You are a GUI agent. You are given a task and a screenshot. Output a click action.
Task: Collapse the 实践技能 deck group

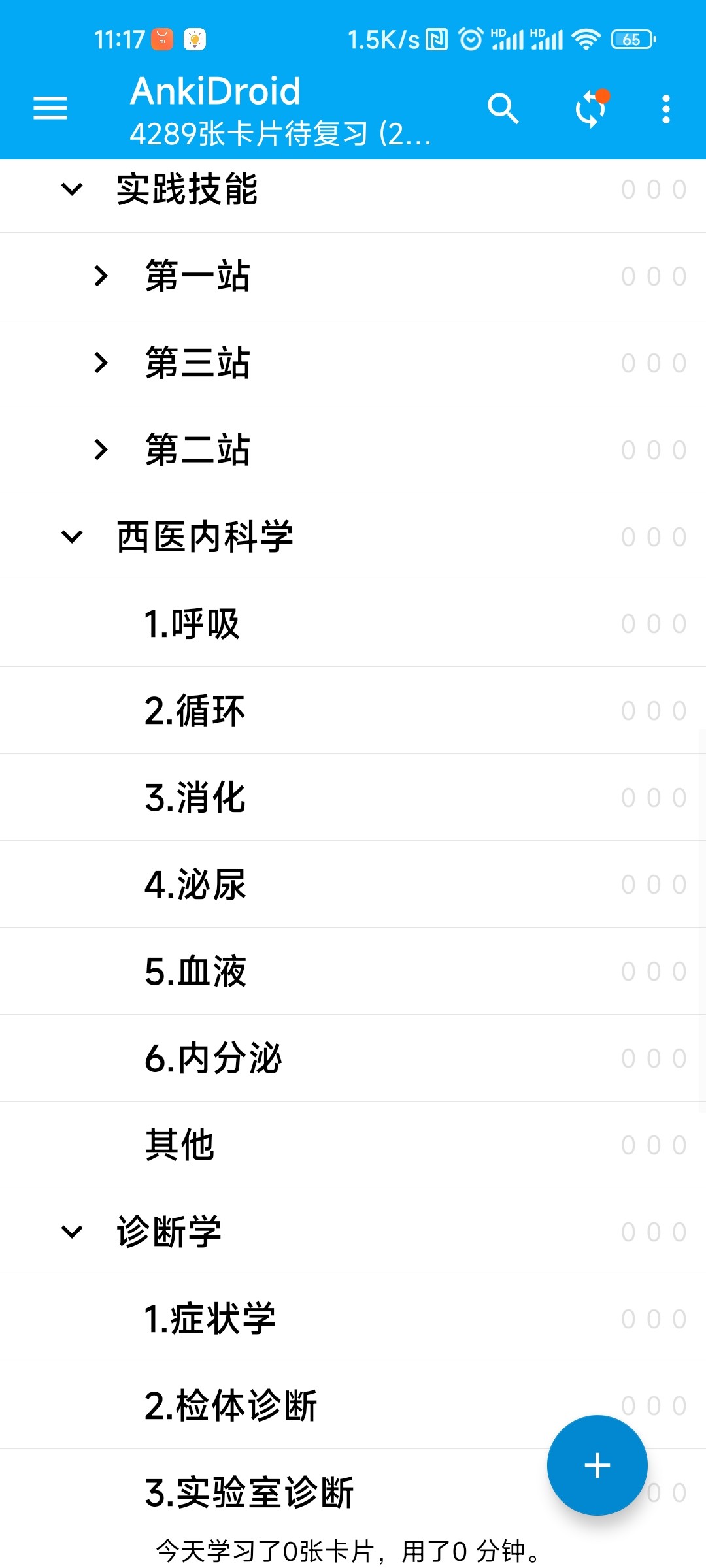pos(72,189)
